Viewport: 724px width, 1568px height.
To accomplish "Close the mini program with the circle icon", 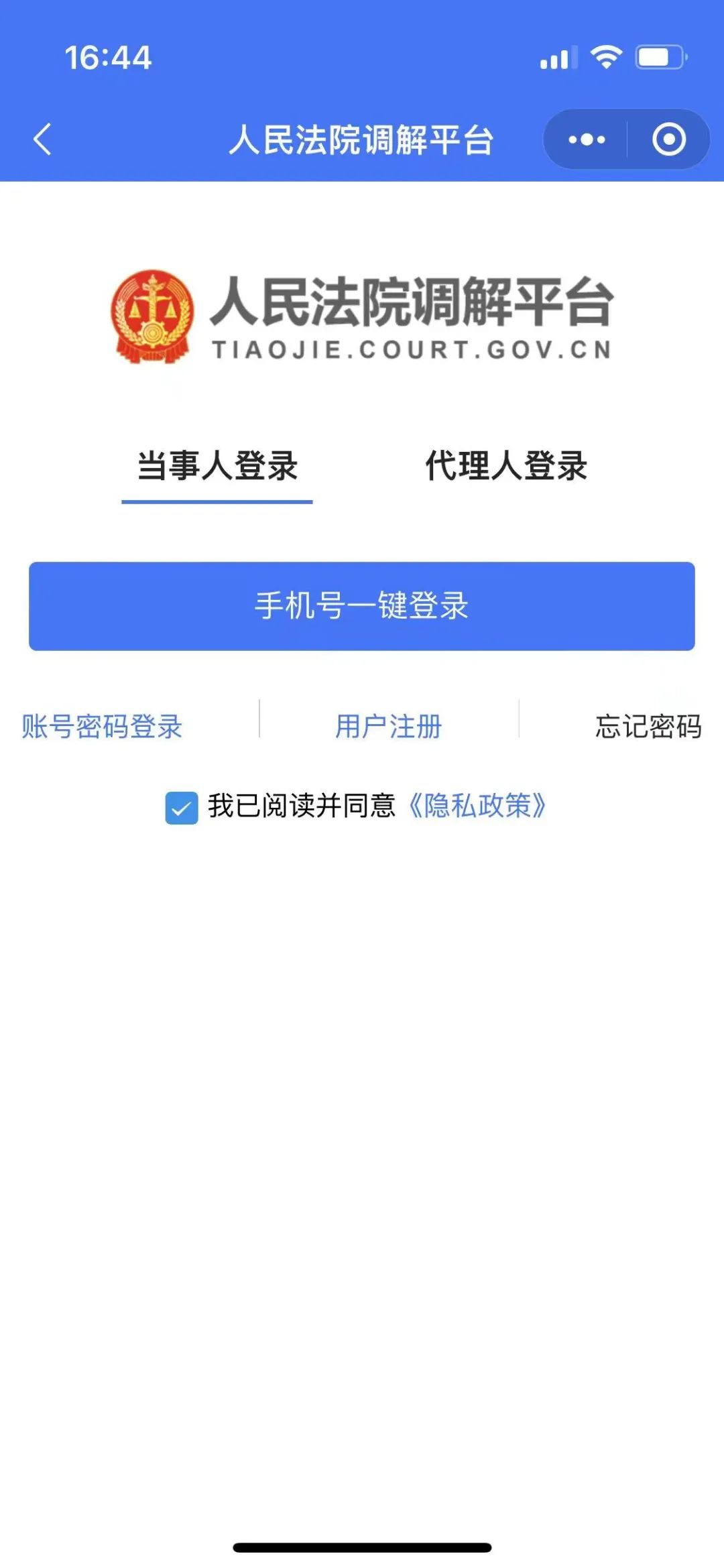I will click(668, 139).
